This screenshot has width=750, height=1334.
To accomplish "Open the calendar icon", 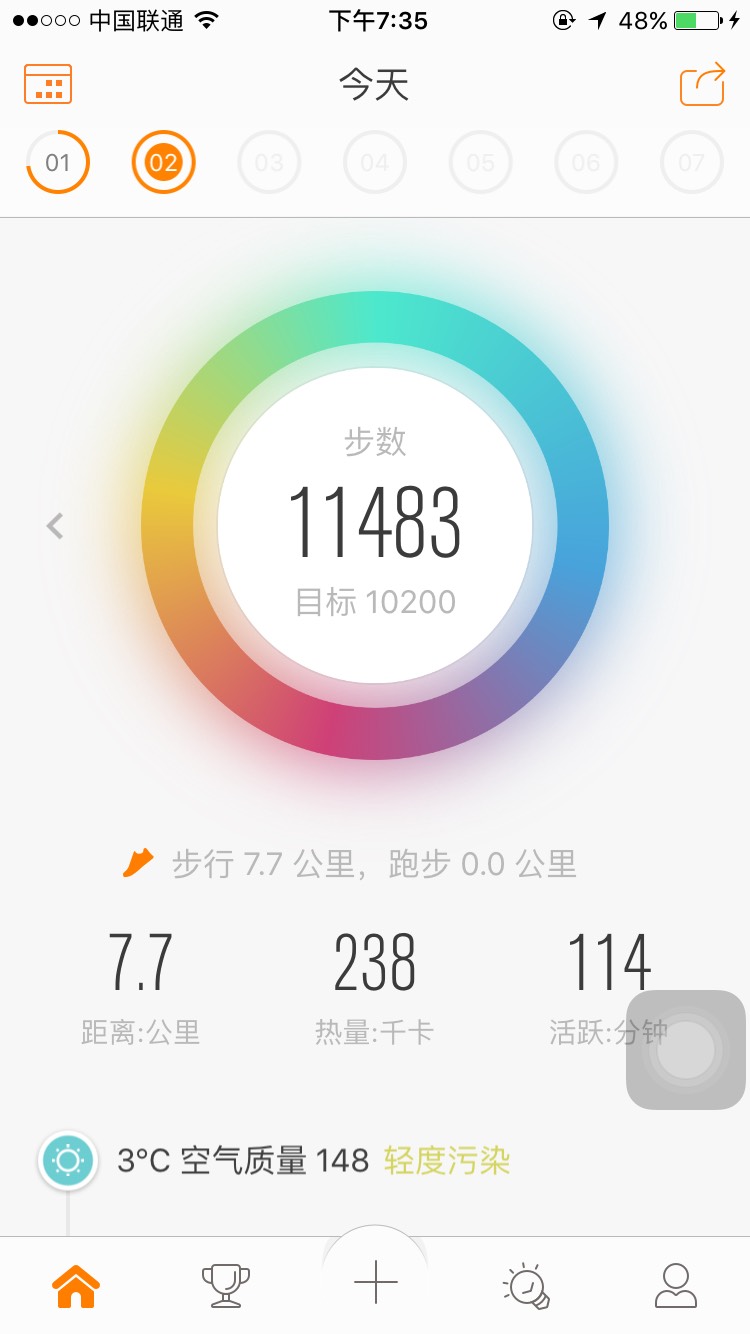I will (48, 84).
